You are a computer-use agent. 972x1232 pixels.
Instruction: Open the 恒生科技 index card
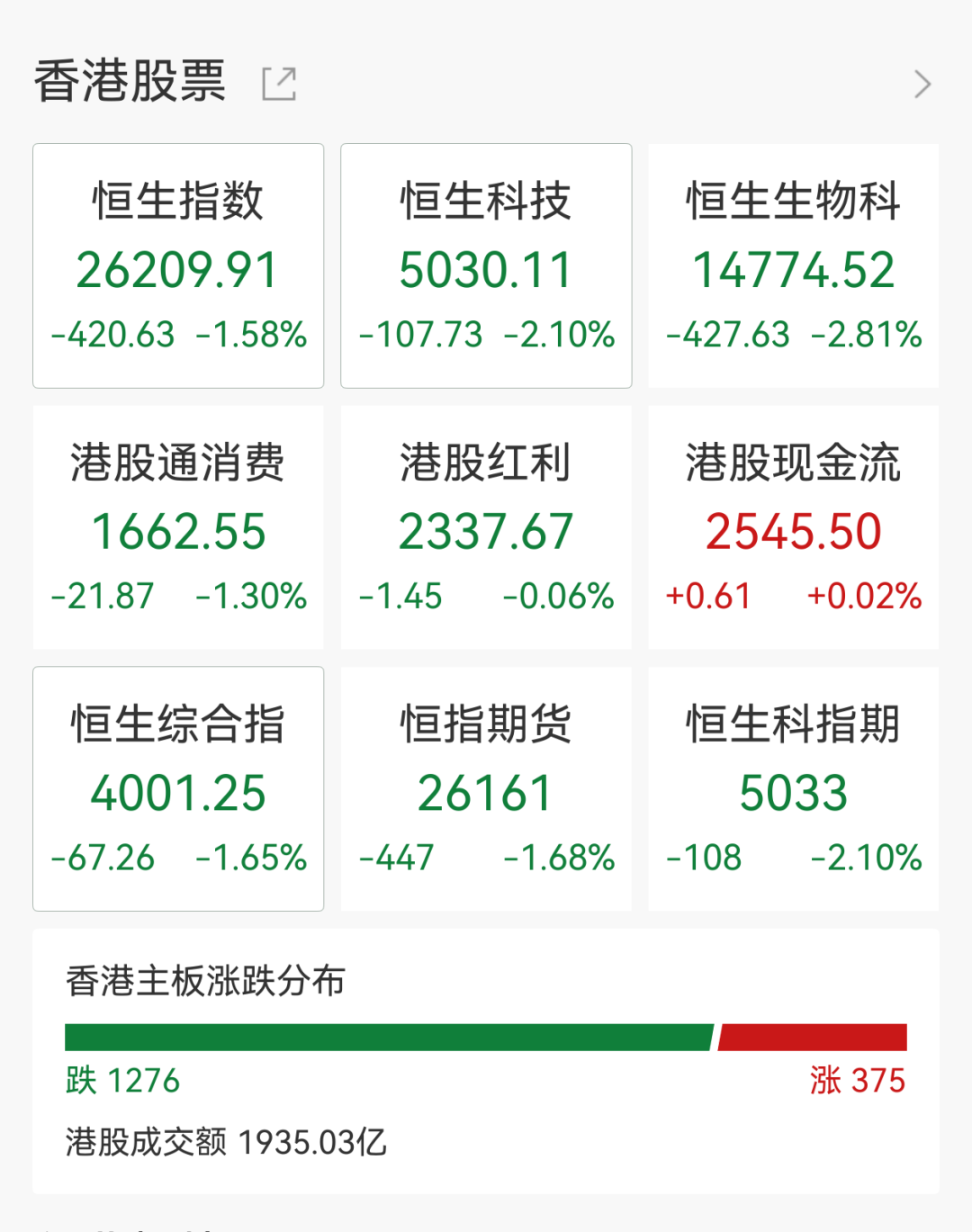(x=486, y=266)
